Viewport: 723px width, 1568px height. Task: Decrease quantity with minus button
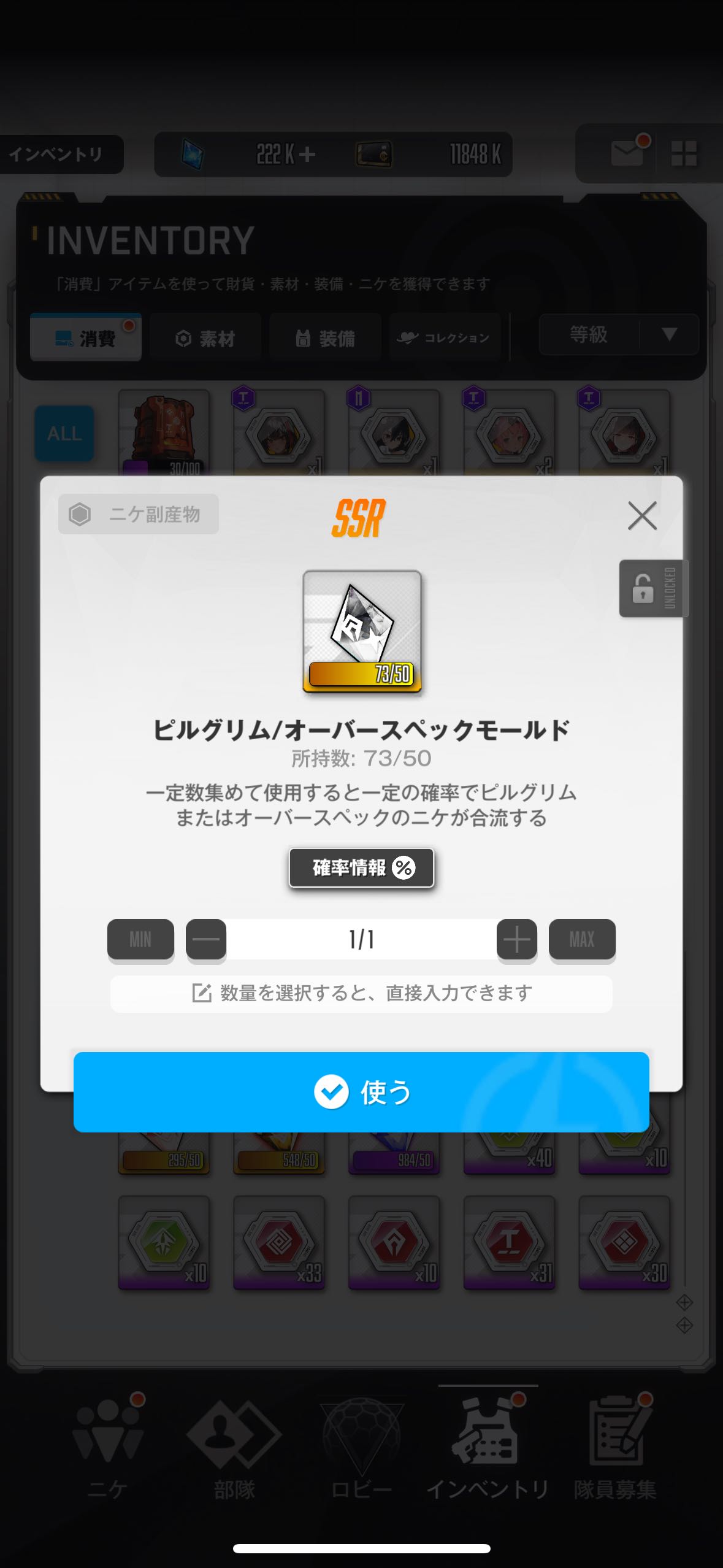(206, 939)
